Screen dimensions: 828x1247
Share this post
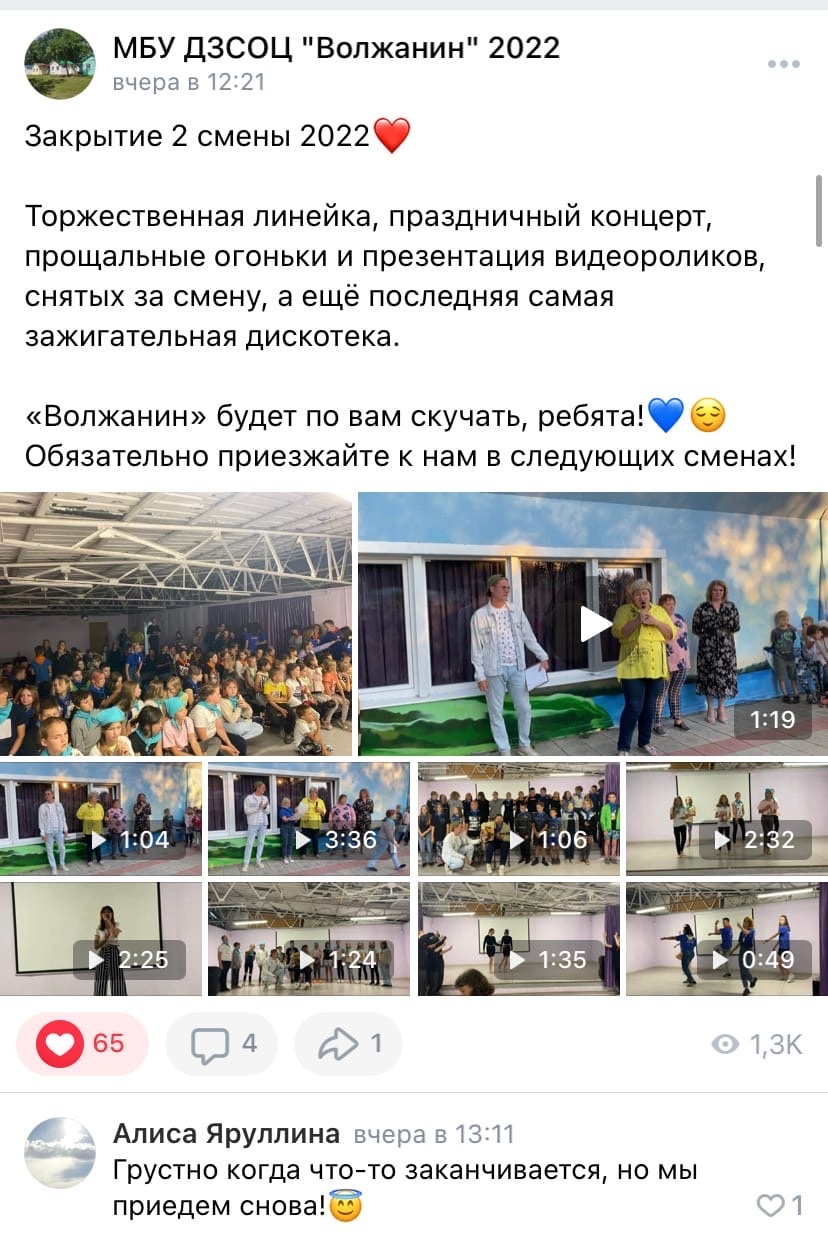pyautogui.click(x=349, y=1044)
